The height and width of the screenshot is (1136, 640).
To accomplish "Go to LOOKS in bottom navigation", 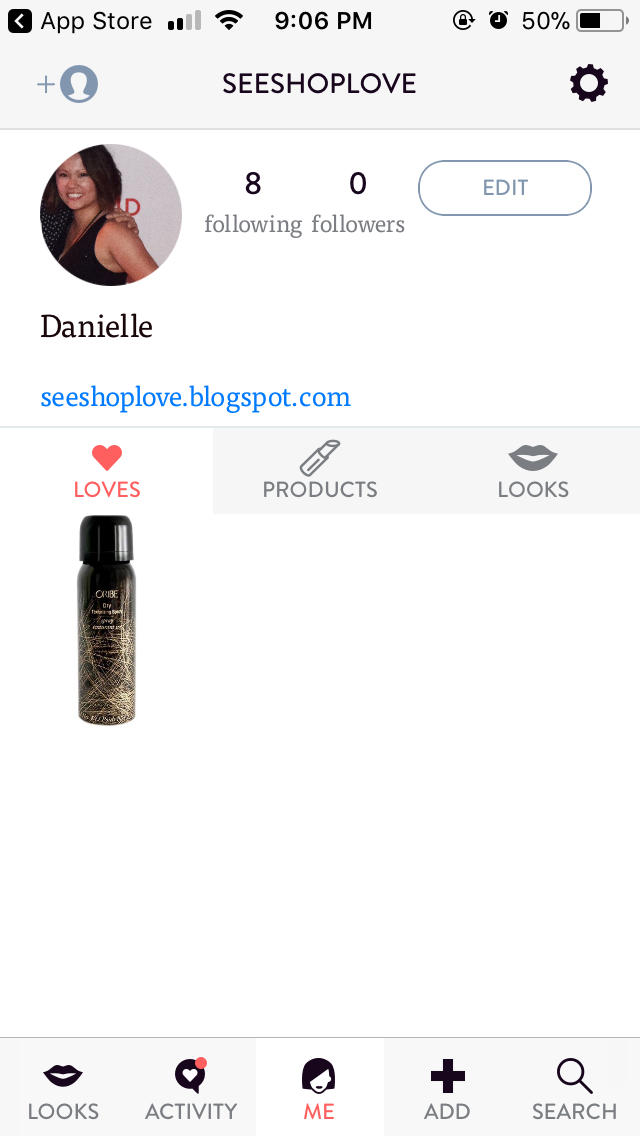I will (x=63, y=1090).
